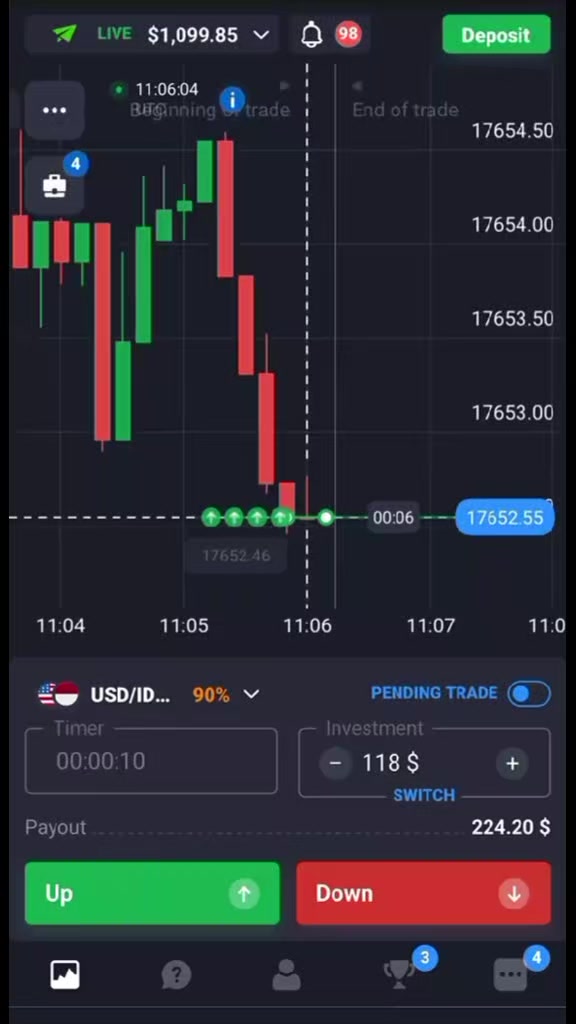Expand the USD/IDR asset selector
This screenshot has height=1024, width=576.
150,694
